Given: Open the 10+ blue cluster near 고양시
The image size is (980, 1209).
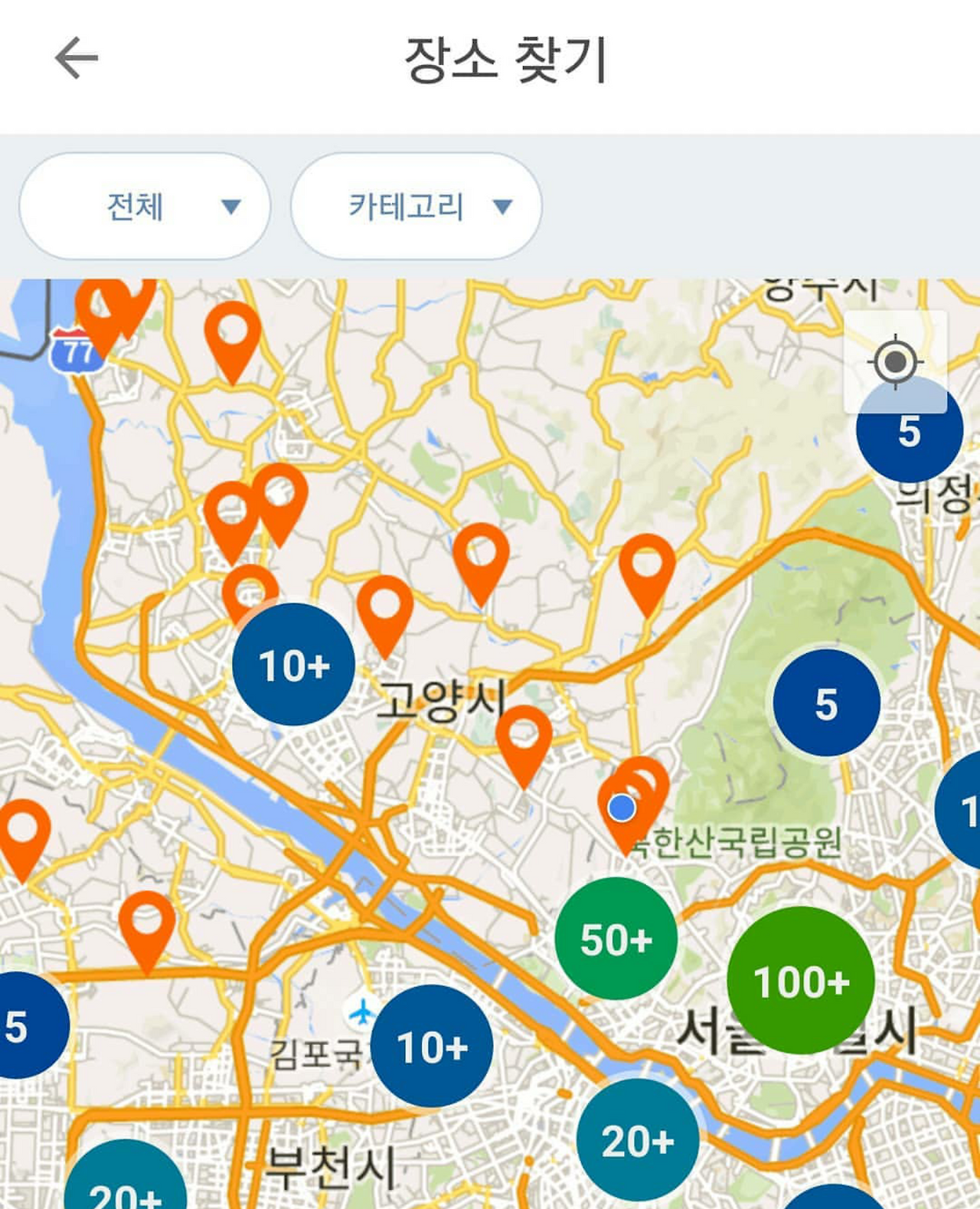Looking at the screenshot, I should [x=294, y=662].
